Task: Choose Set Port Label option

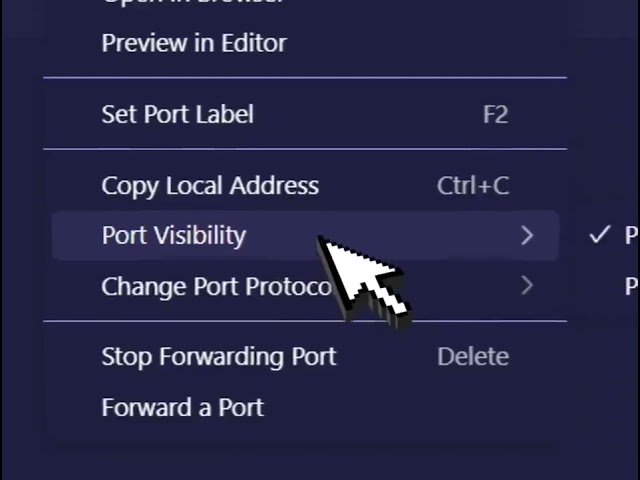Action: point(178,114)
